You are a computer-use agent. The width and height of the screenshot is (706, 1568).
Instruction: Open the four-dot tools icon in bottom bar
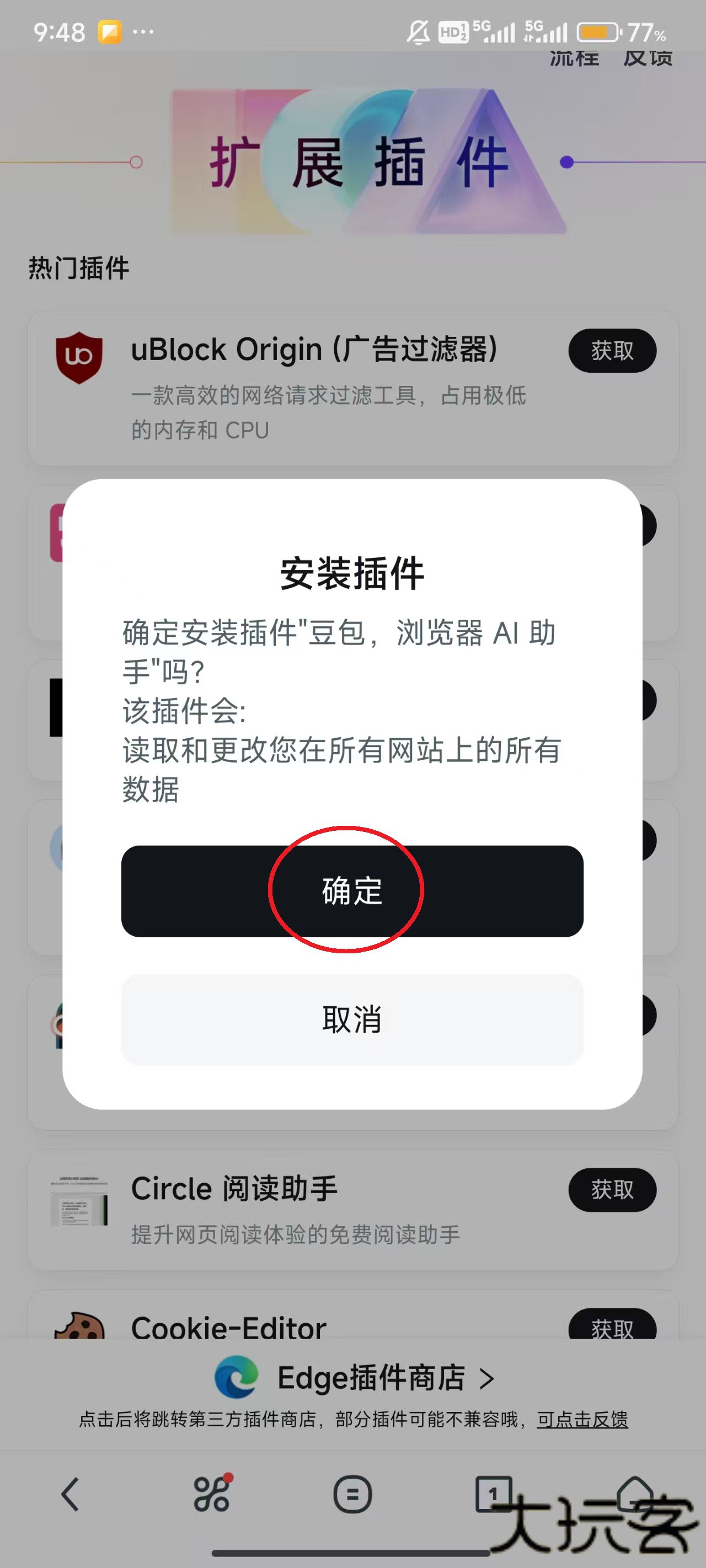pos(212,1494)
